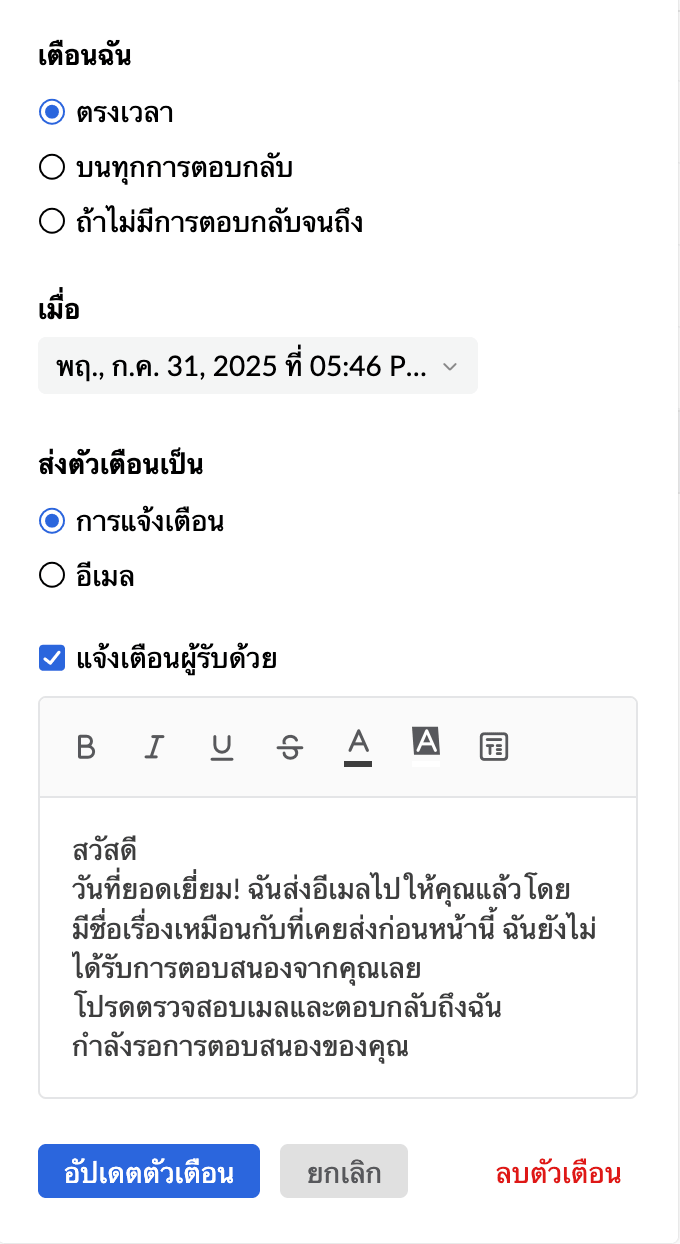Open the text background color picker
This screenshot has width=680, height=1244.
[426, 745]
